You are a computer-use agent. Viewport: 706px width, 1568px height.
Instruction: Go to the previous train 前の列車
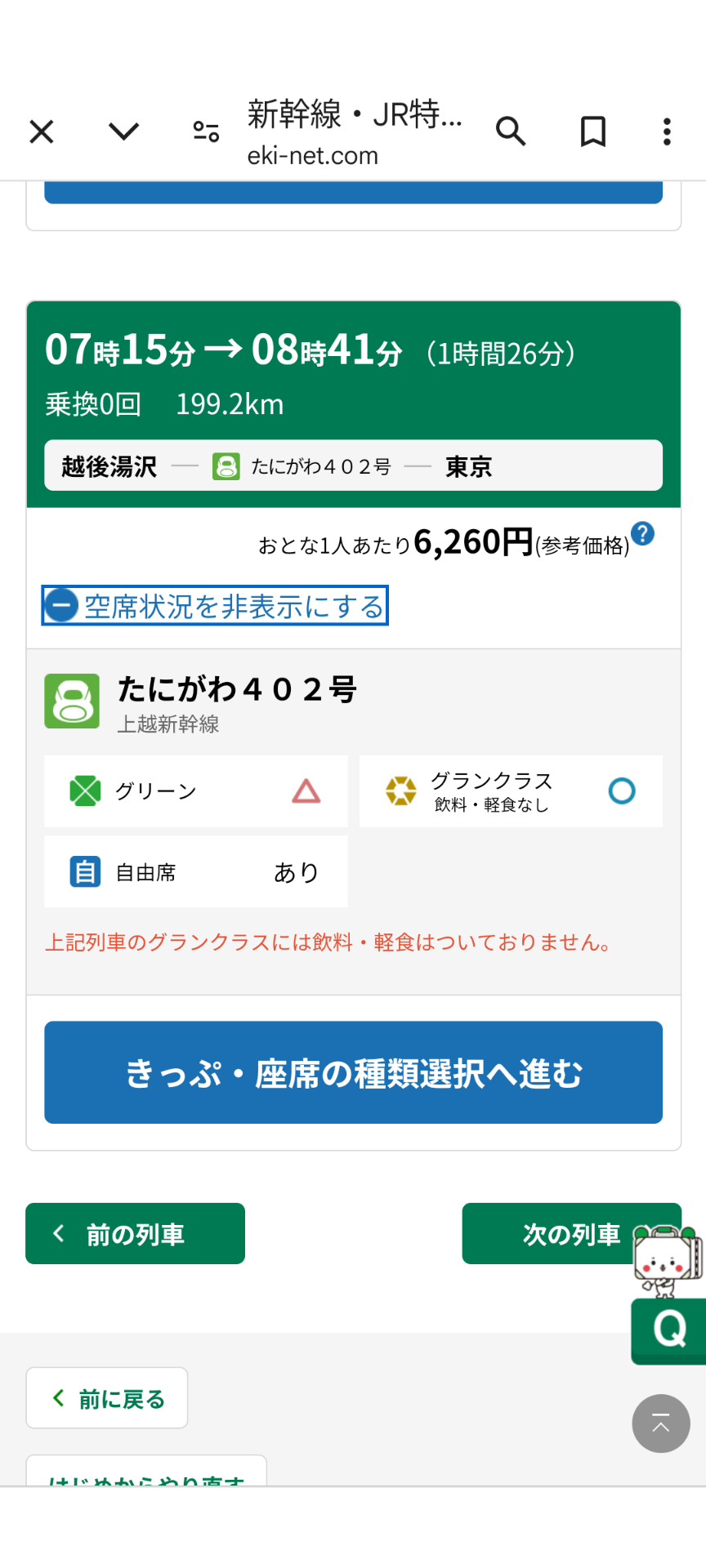[135, 1233]
